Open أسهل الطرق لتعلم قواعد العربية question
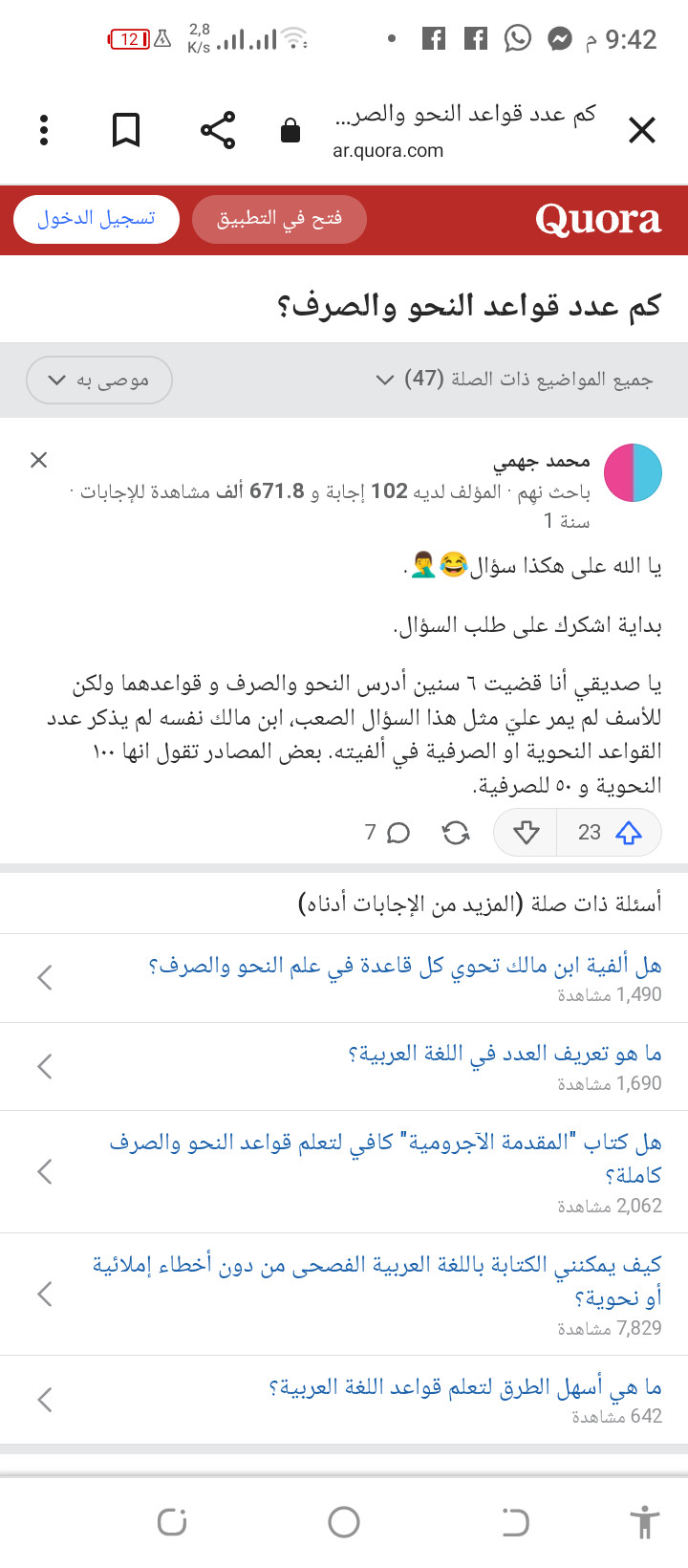 pyautogui.click(x=465, y=1387)
